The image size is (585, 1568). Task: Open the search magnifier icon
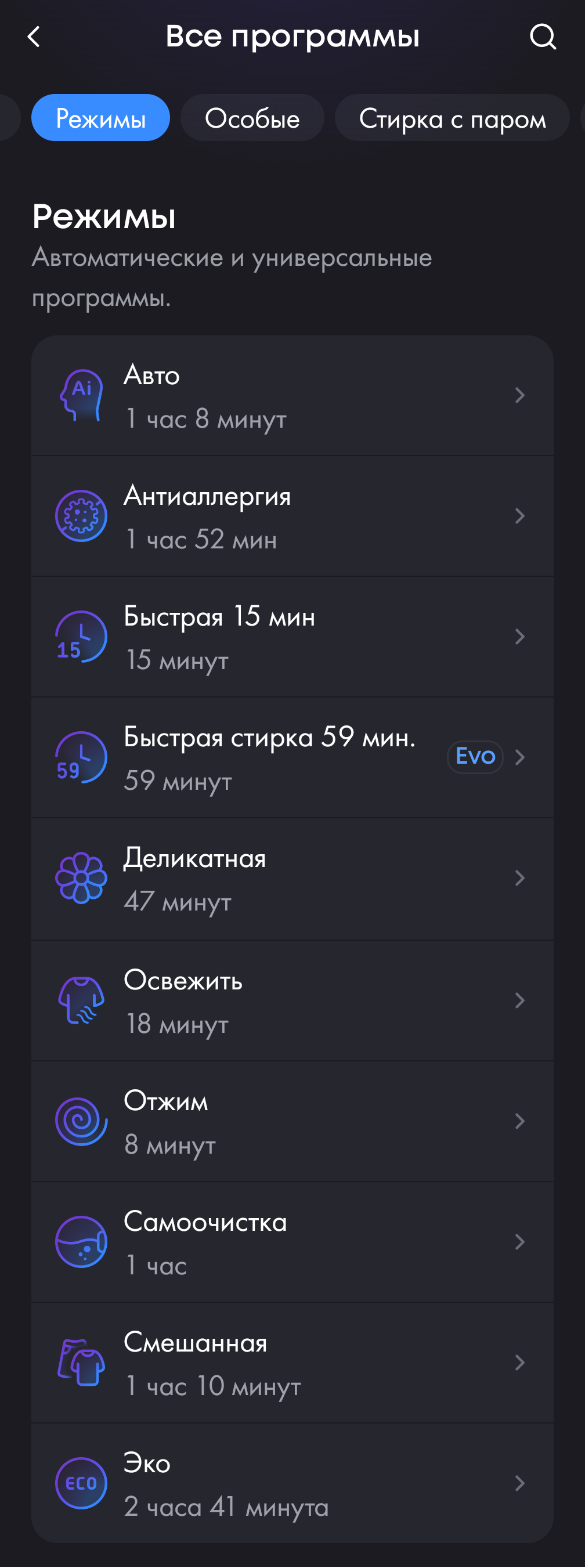pos(543,37)
